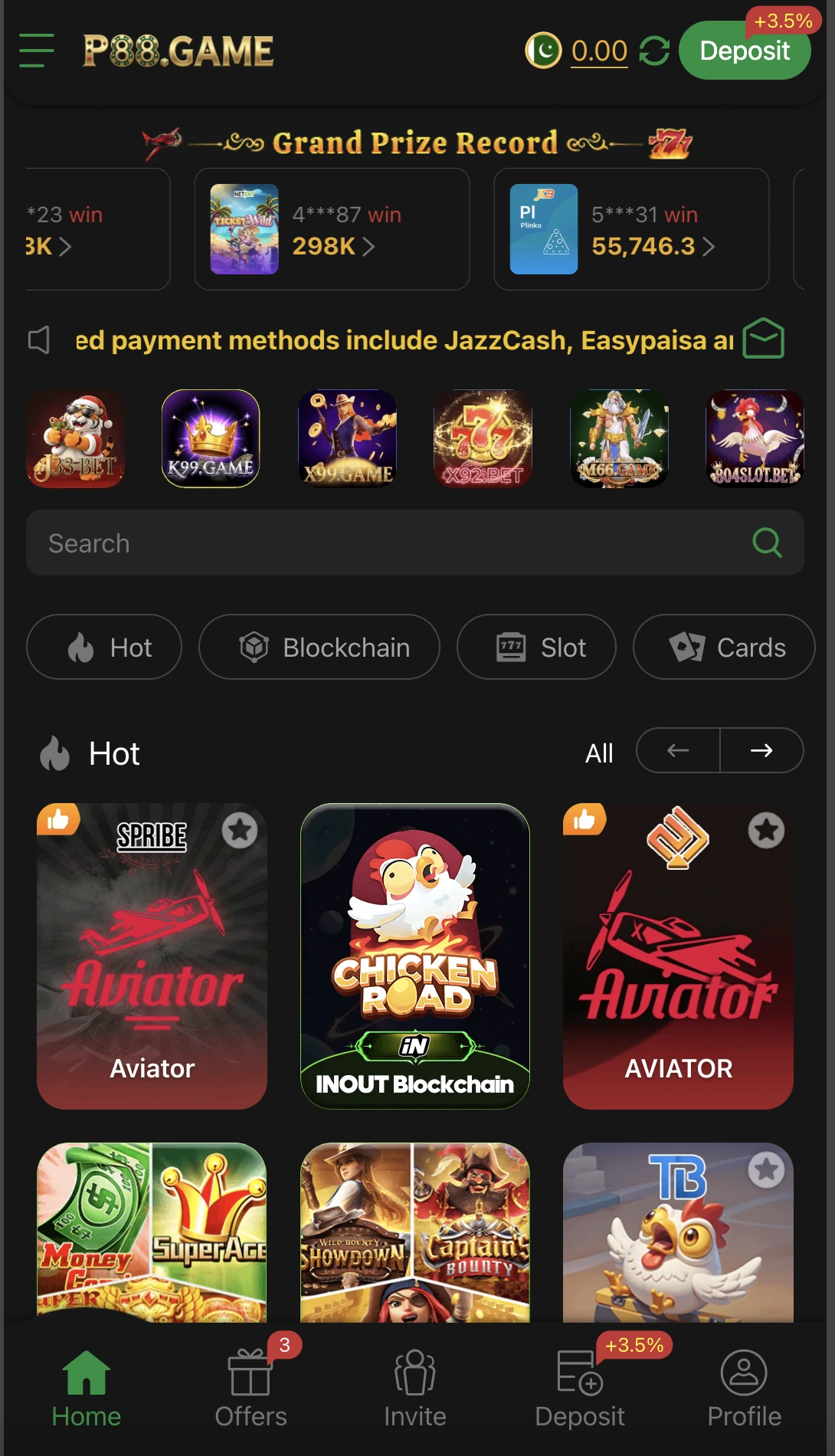Screen dimensions: 835x1456
Task: Open the mailbox messages icon
Action: pyautogui.click(x=763, y=339)
